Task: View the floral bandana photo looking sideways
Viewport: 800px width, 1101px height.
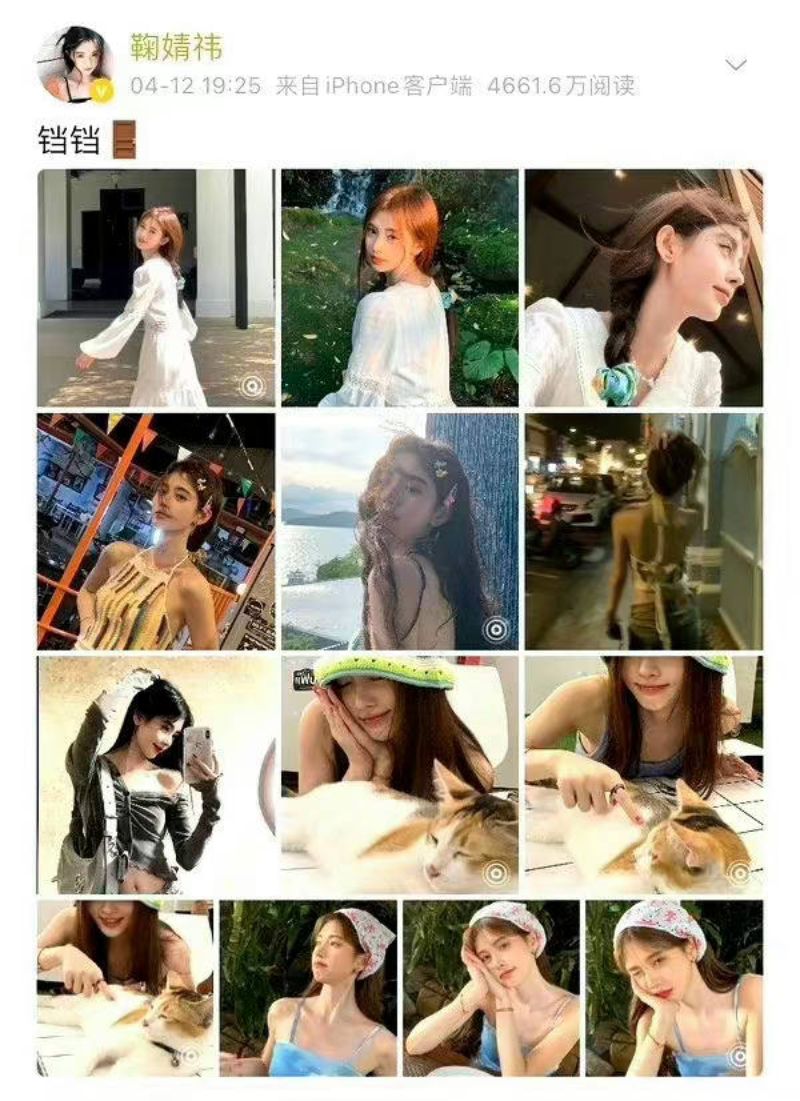Action: (308, 987)
